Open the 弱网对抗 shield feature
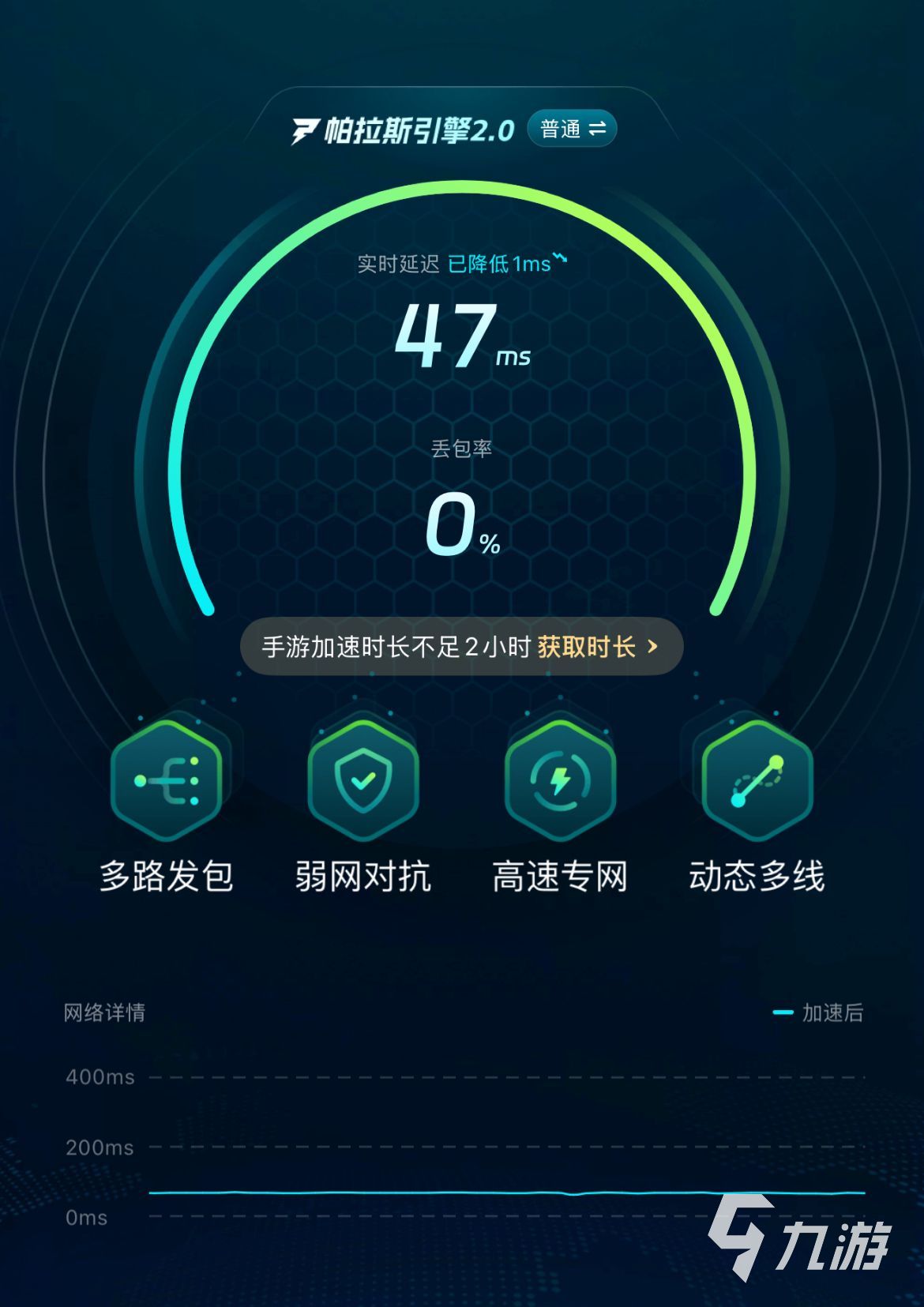This screenshot has height=1307, width=924. 363,780
